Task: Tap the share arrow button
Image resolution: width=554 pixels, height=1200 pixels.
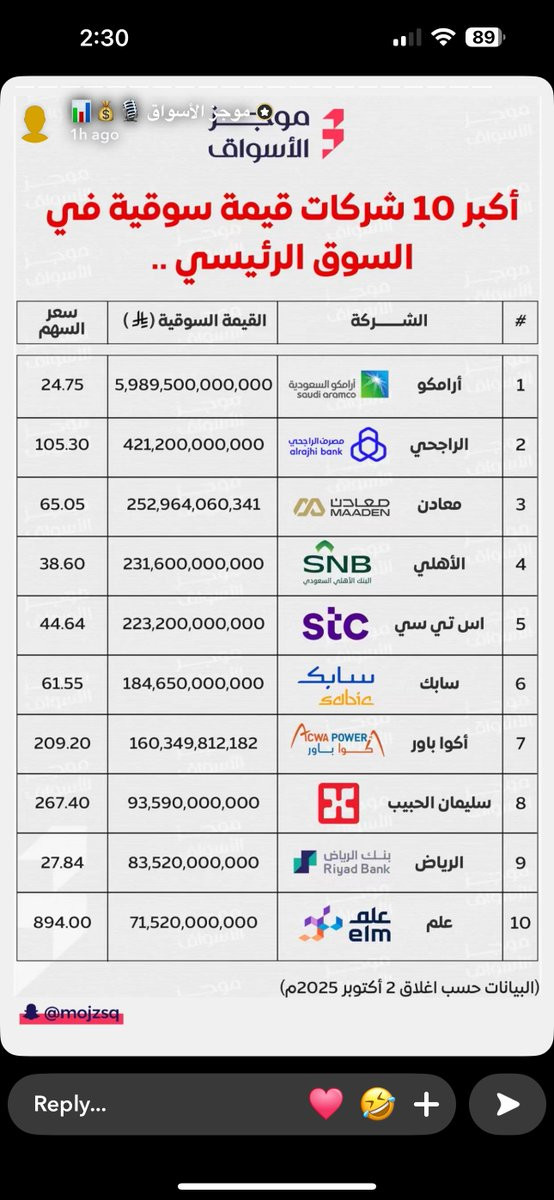Action: pyautogui.click(x=508, y=1104)
